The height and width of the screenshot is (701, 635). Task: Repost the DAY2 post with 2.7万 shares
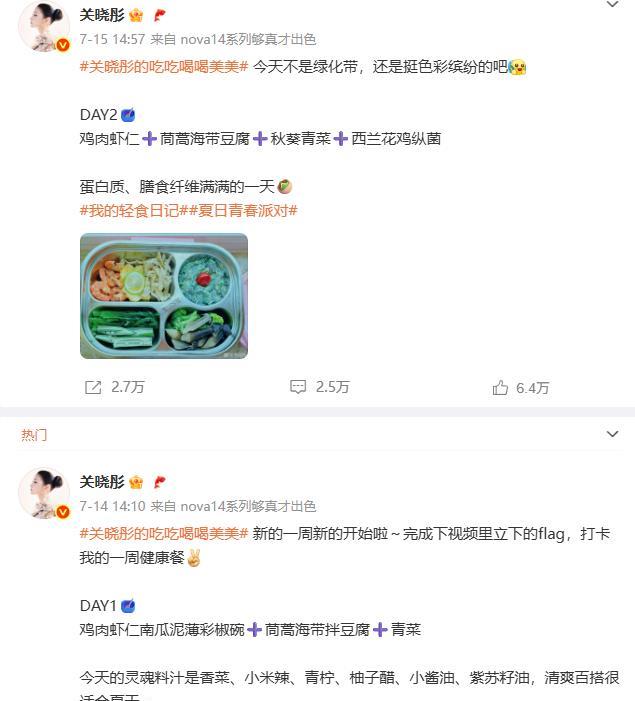point(114,387)
